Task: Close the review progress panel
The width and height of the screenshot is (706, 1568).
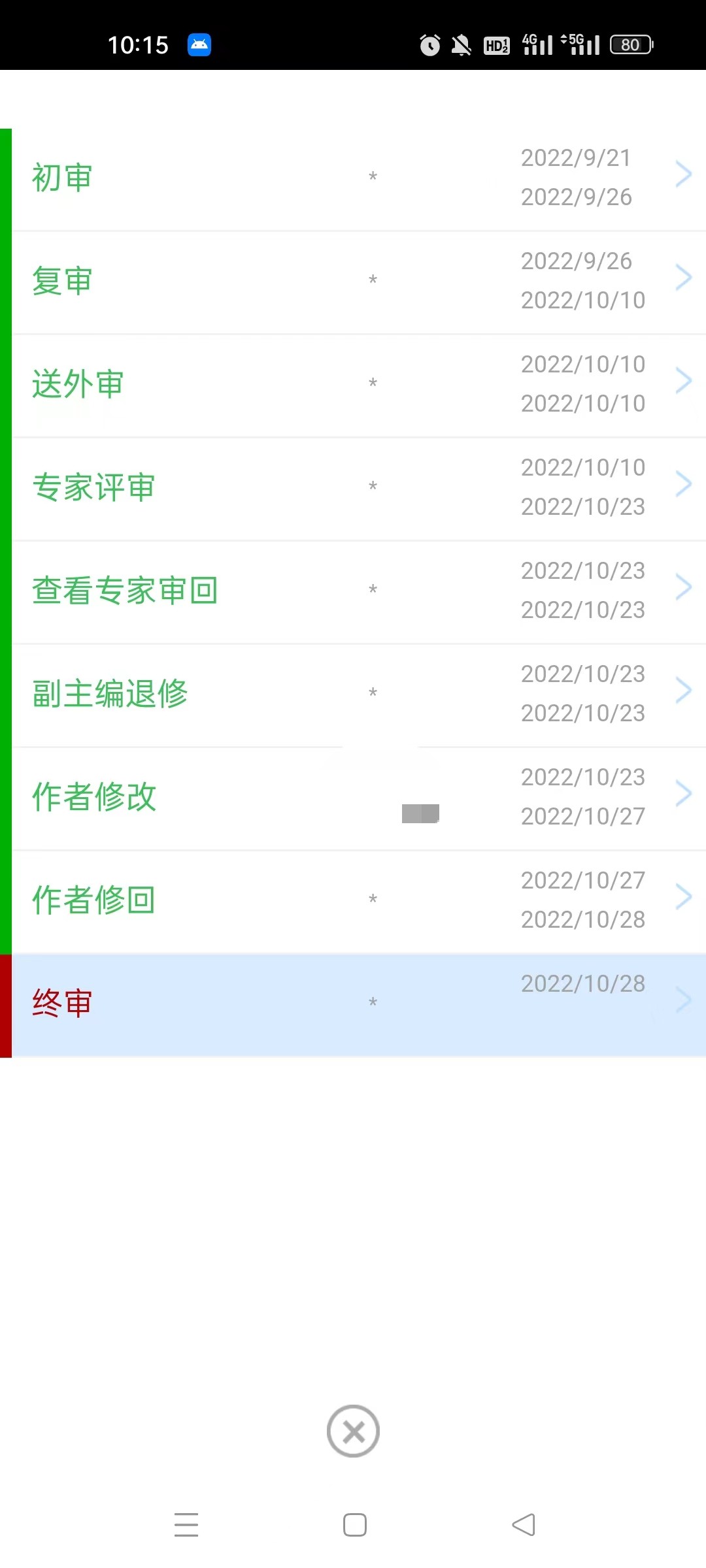Action: [353, 1431]
